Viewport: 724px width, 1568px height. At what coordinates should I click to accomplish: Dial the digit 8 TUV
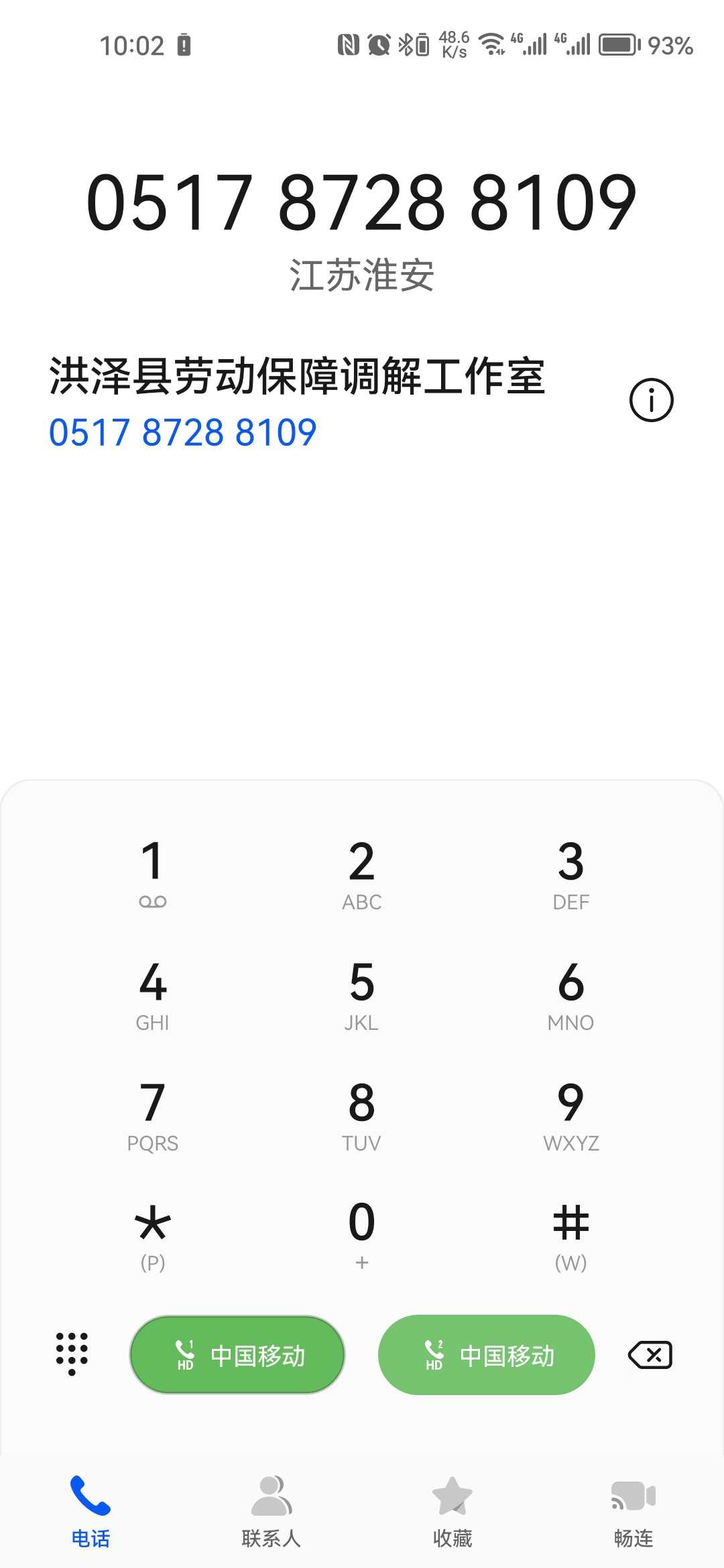pyautogui.click(x=362, y=1115)
